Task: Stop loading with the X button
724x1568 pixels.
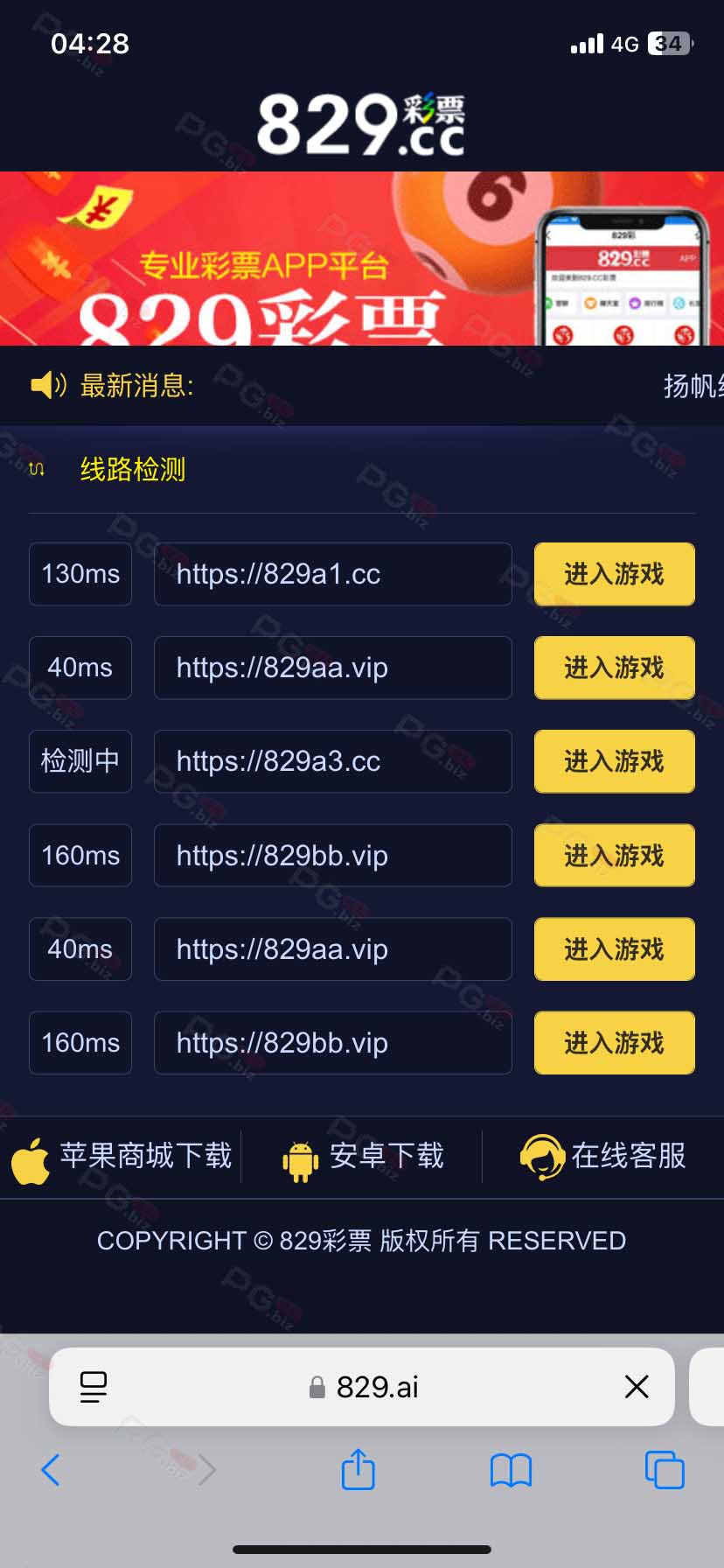Action: coord(637,1386)
